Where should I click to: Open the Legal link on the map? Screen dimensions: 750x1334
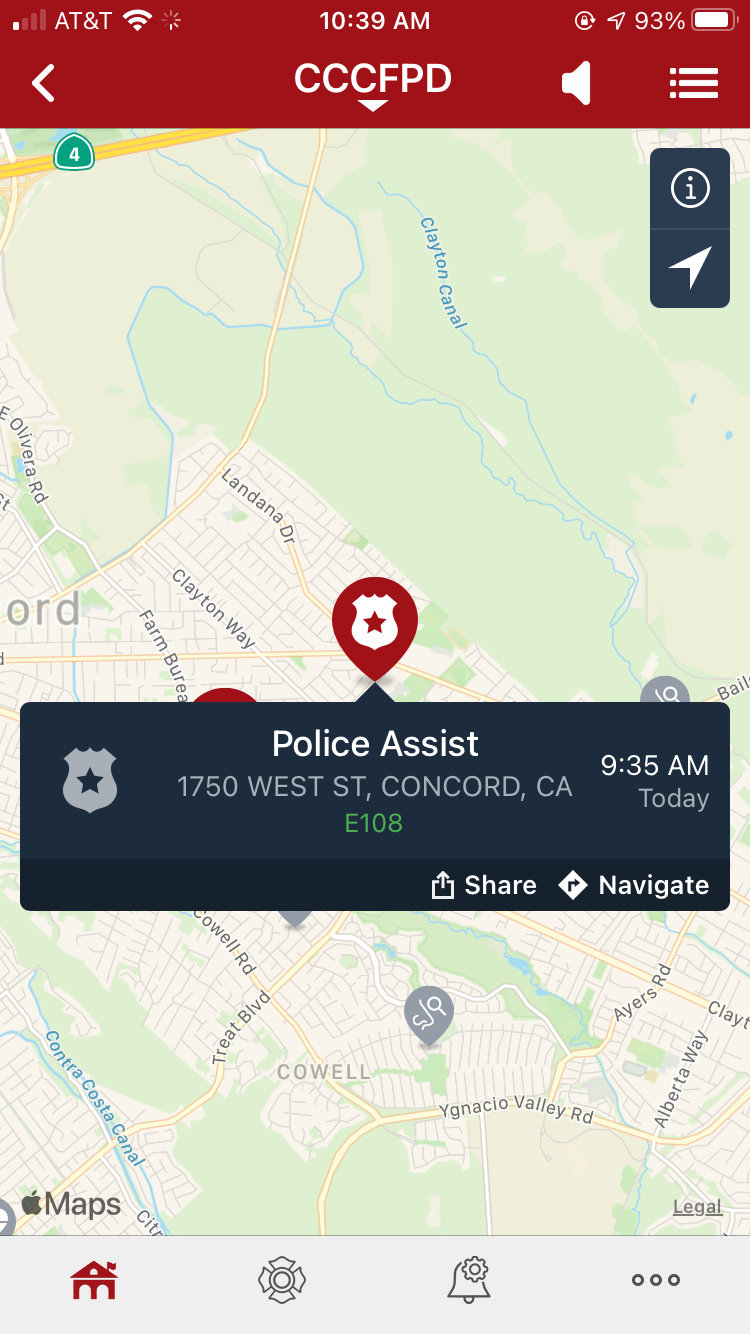697,1207
